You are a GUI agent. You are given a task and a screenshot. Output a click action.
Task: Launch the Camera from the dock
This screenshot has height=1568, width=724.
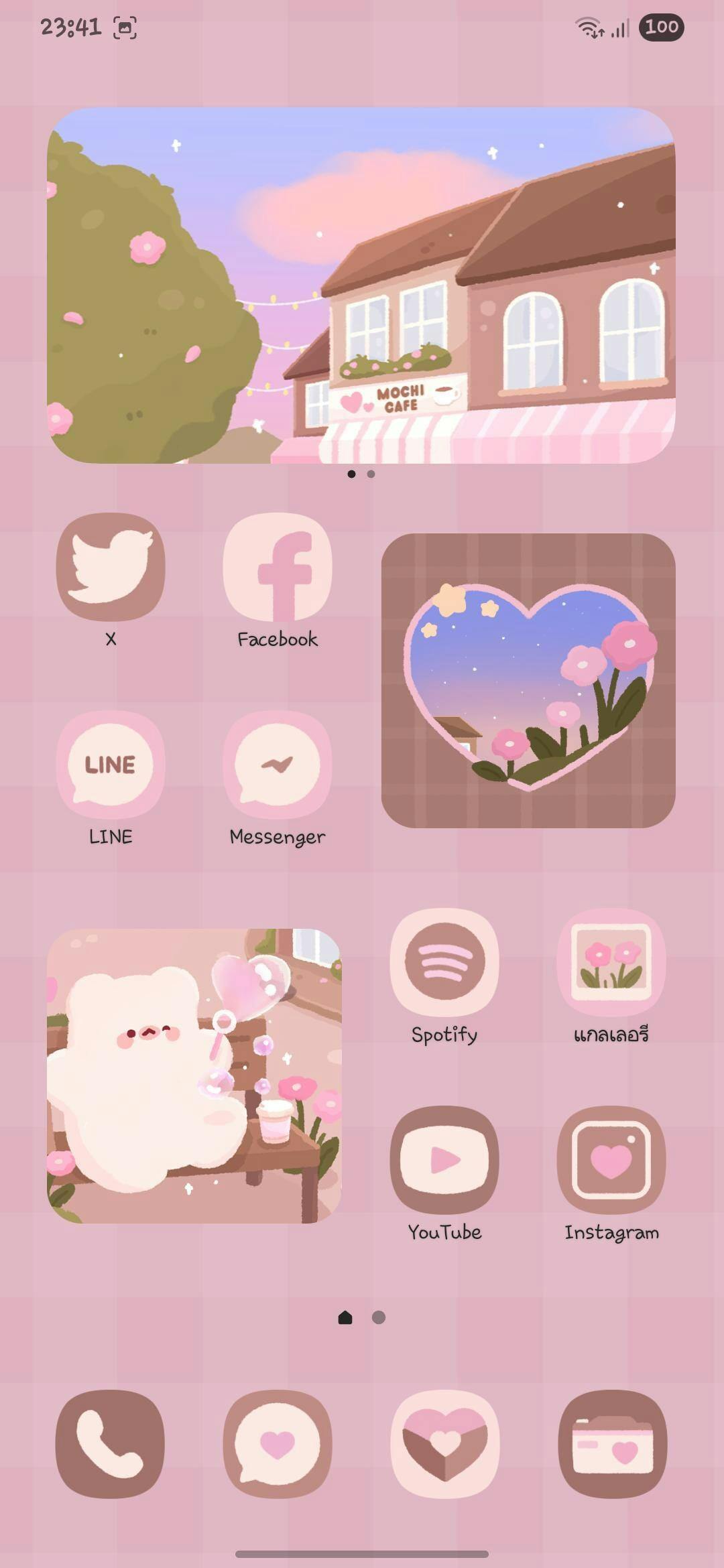(x=611, y=1445)
